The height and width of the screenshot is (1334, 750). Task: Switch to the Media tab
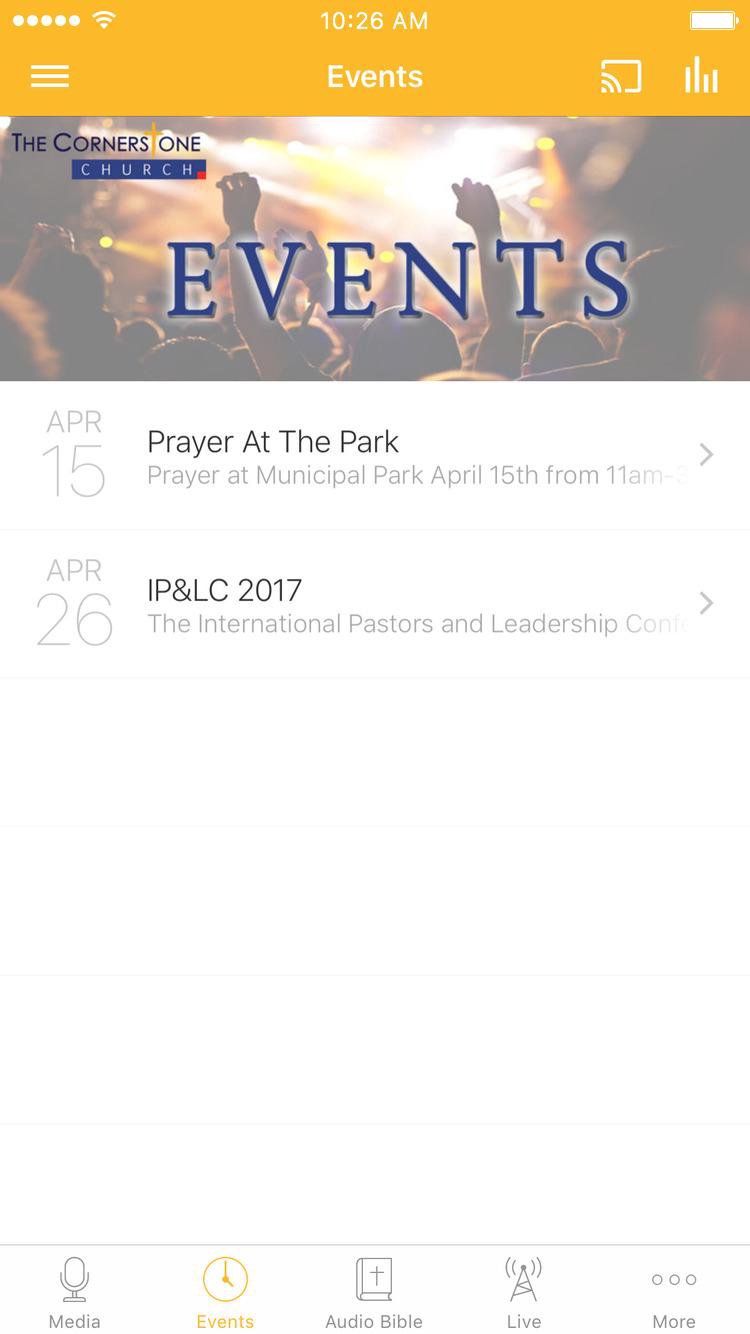[75, 1292]
